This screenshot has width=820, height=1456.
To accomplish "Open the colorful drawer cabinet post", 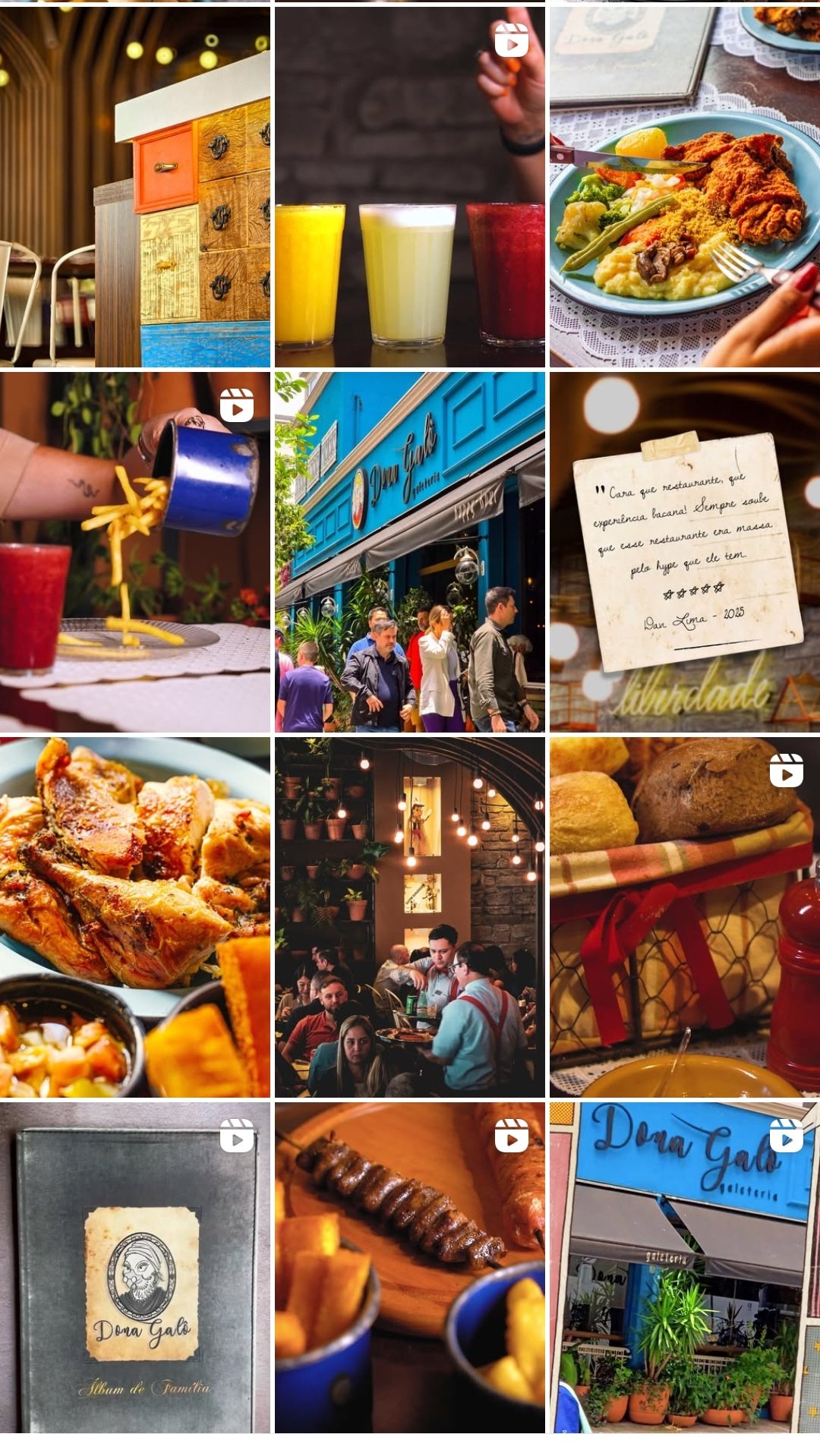I will point(135,187).
